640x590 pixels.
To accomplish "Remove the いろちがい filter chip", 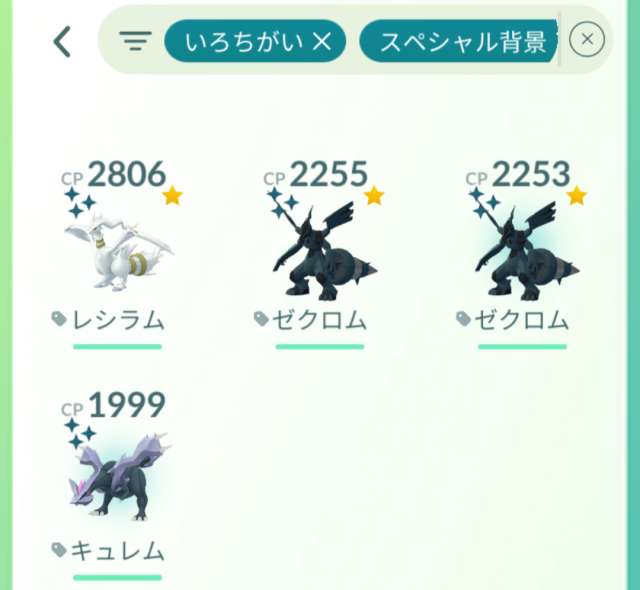I will pos(322,41).
